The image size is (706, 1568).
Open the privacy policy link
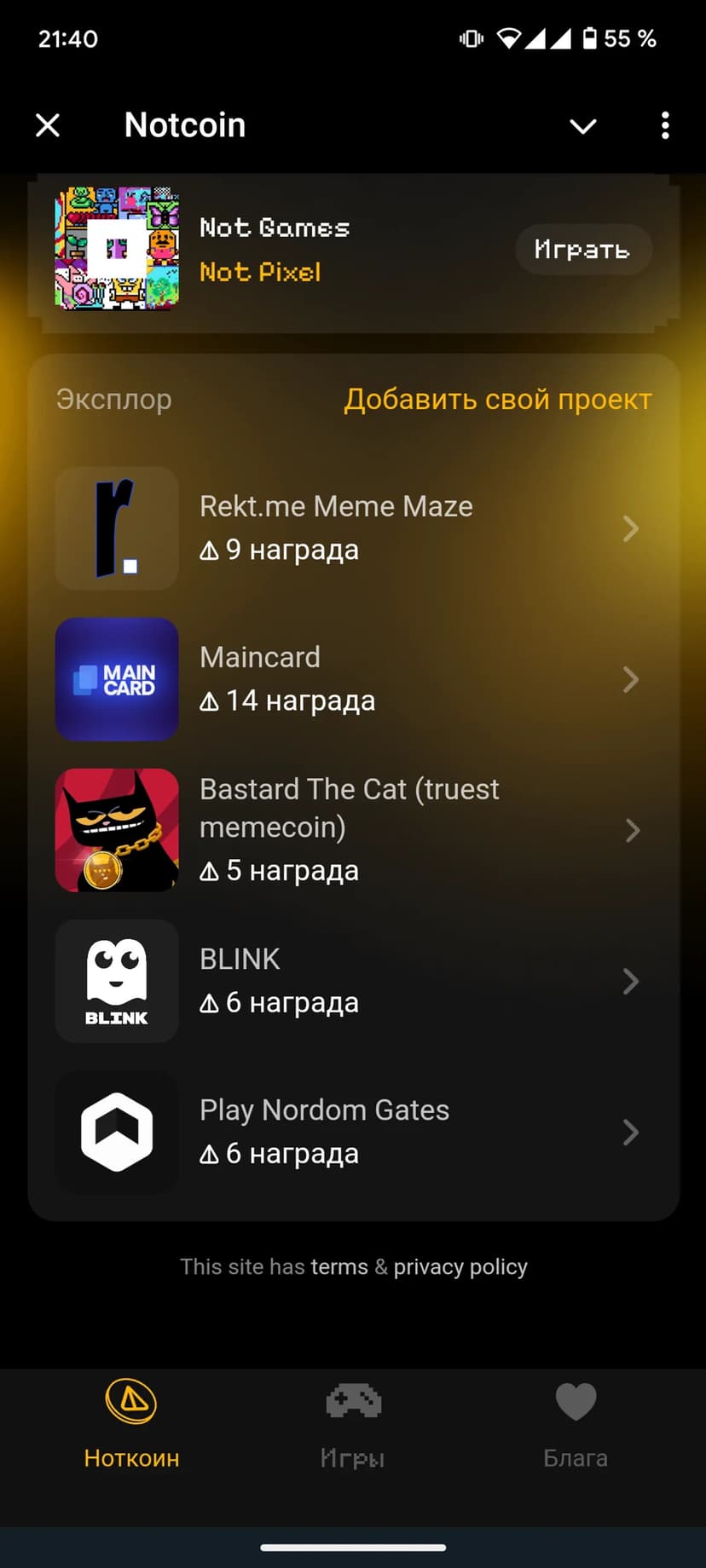point(460,1267)
